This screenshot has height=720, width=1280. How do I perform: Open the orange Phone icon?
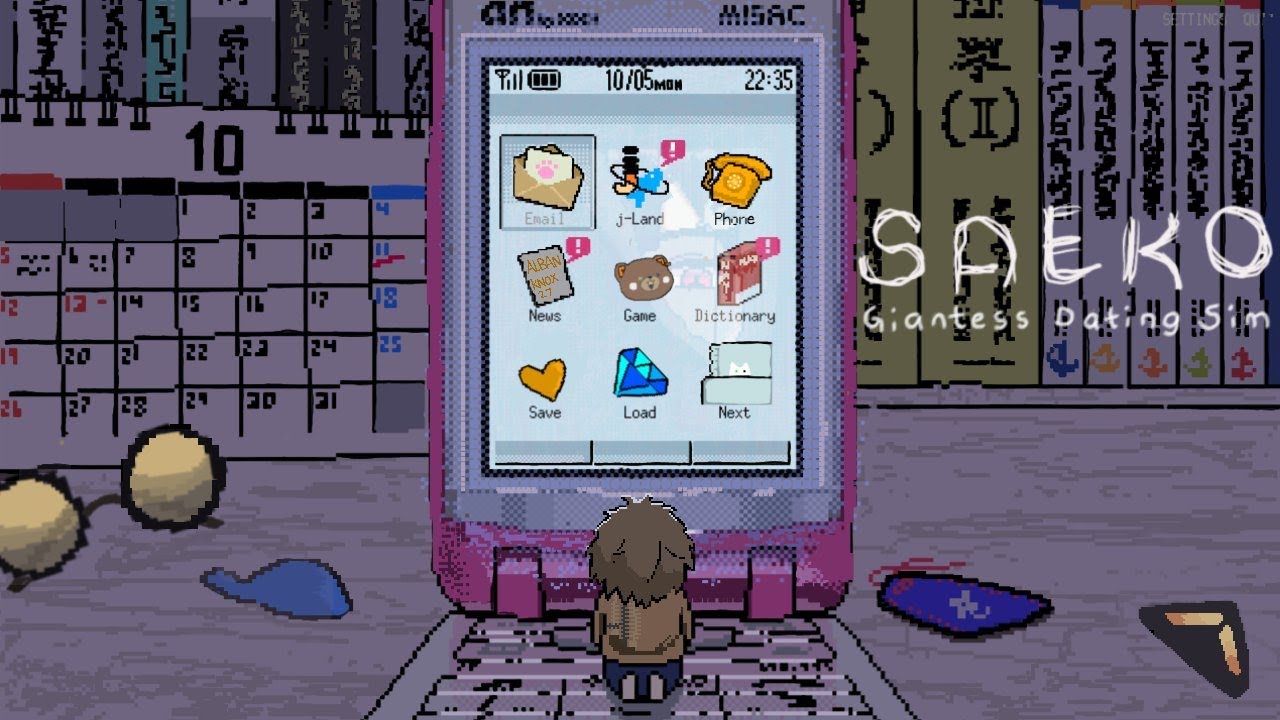tap(735, 180)
